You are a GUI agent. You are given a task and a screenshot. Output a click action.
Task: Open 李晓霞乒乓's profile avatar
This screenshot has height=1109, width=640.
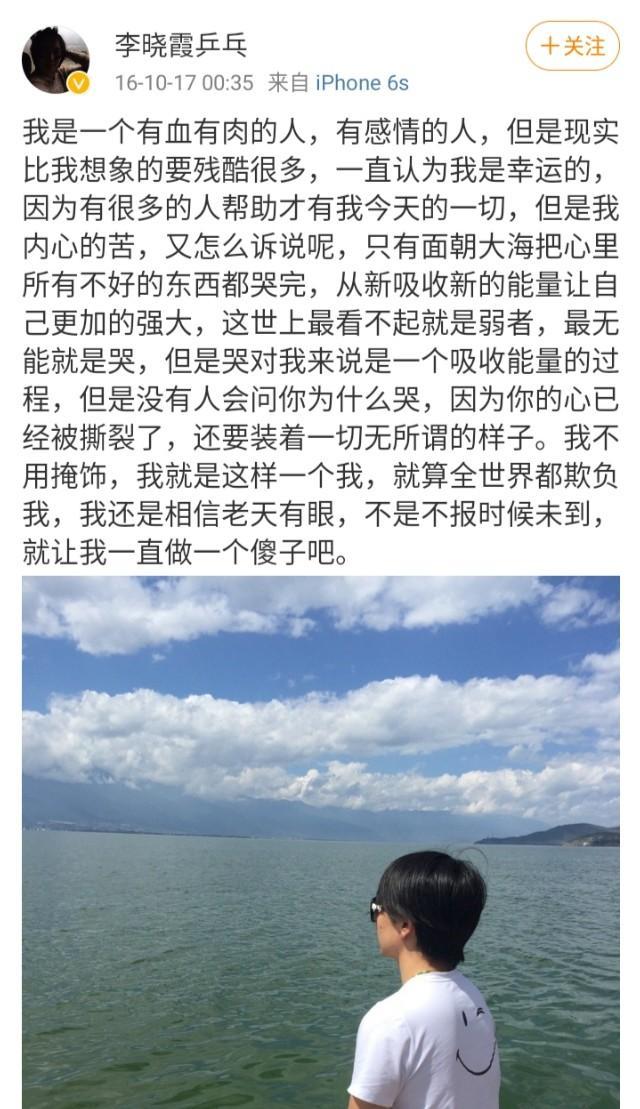[x=56, y=61]
